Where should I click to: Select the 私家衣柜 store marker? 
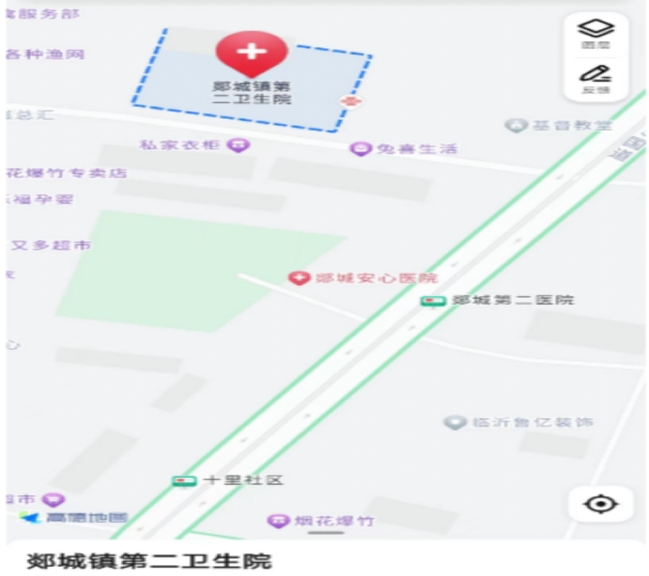pyautogui.click(x=238, y=145)
